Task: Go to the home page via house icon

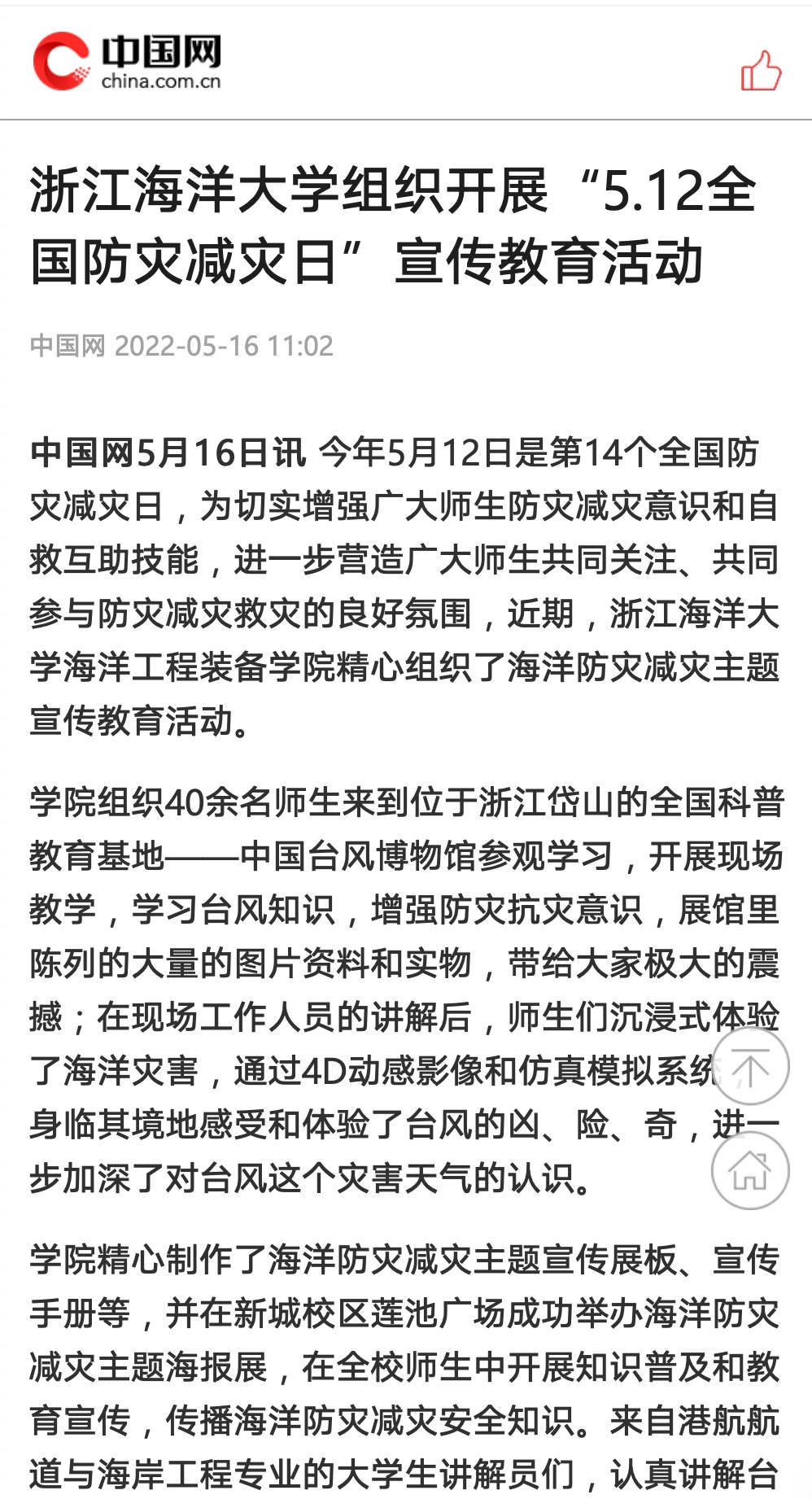Action: tap(750, 1170)
